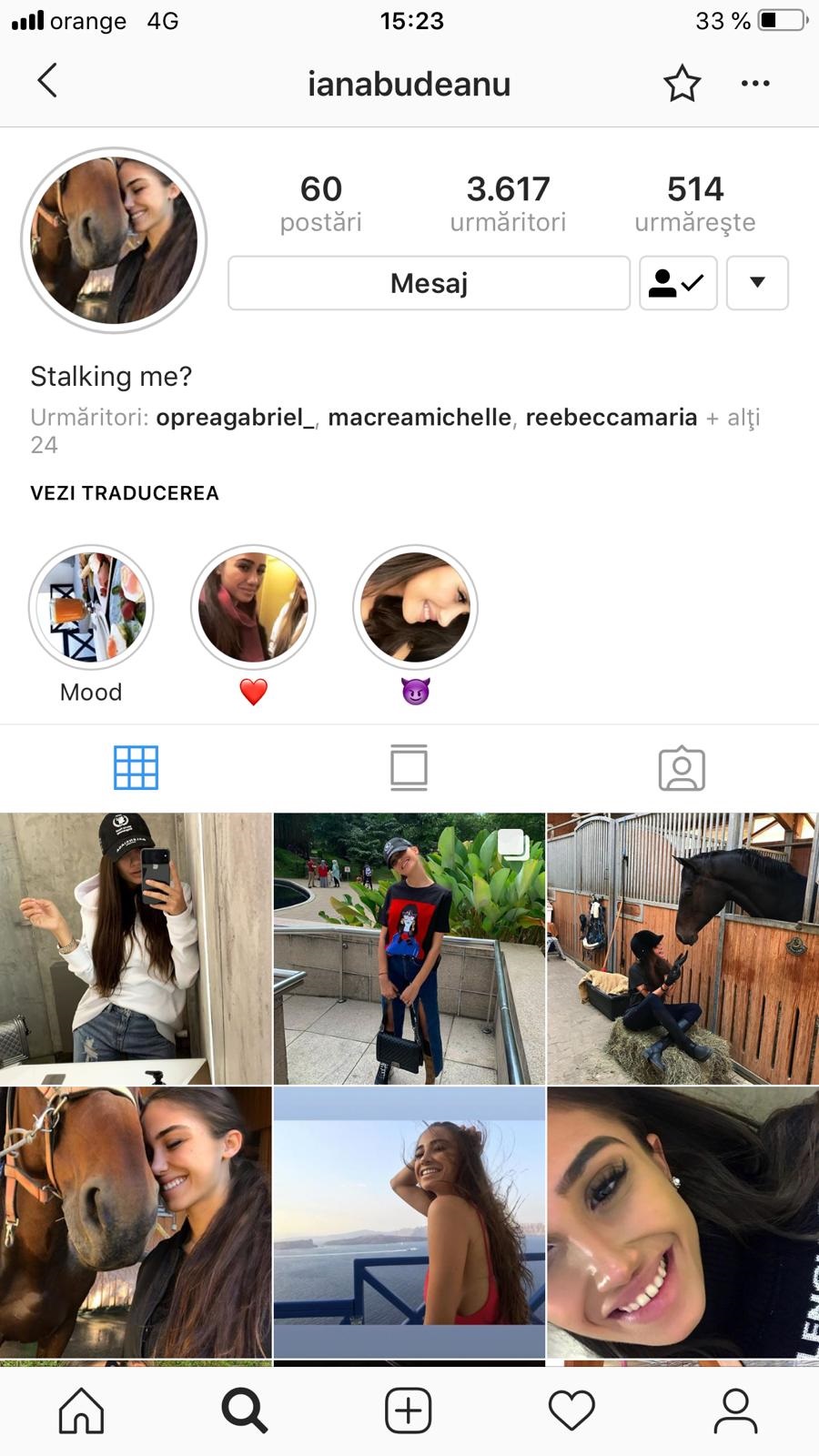Switch to the tagged photos tab
This screenshot has height=1456, width=819.
[x=682, y=769]
